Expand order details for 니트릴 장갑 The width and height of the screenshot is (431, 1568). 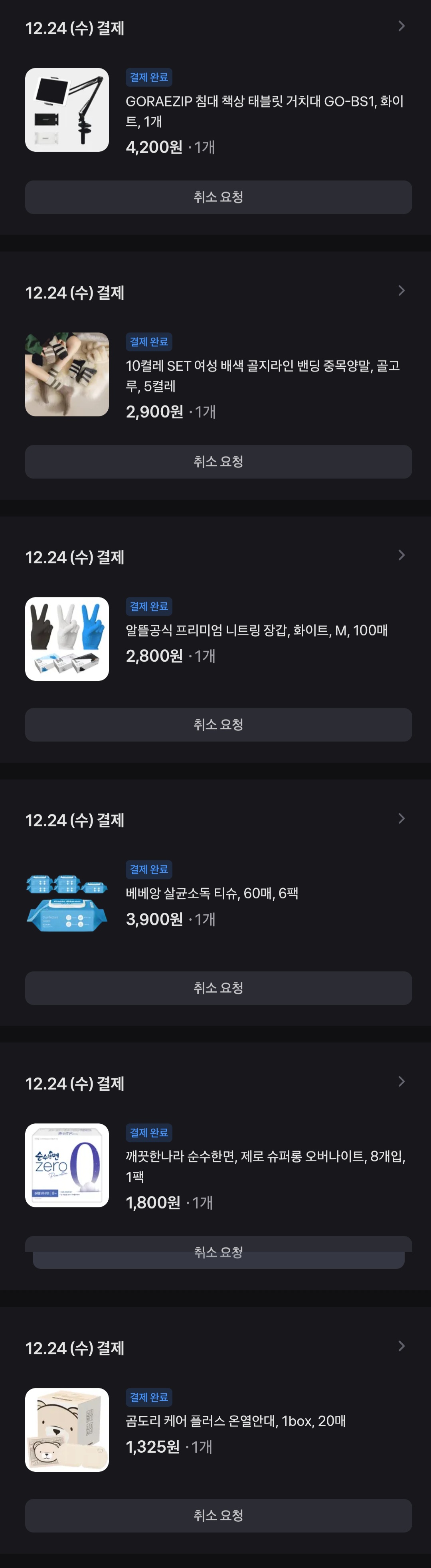tap(401, 555)
